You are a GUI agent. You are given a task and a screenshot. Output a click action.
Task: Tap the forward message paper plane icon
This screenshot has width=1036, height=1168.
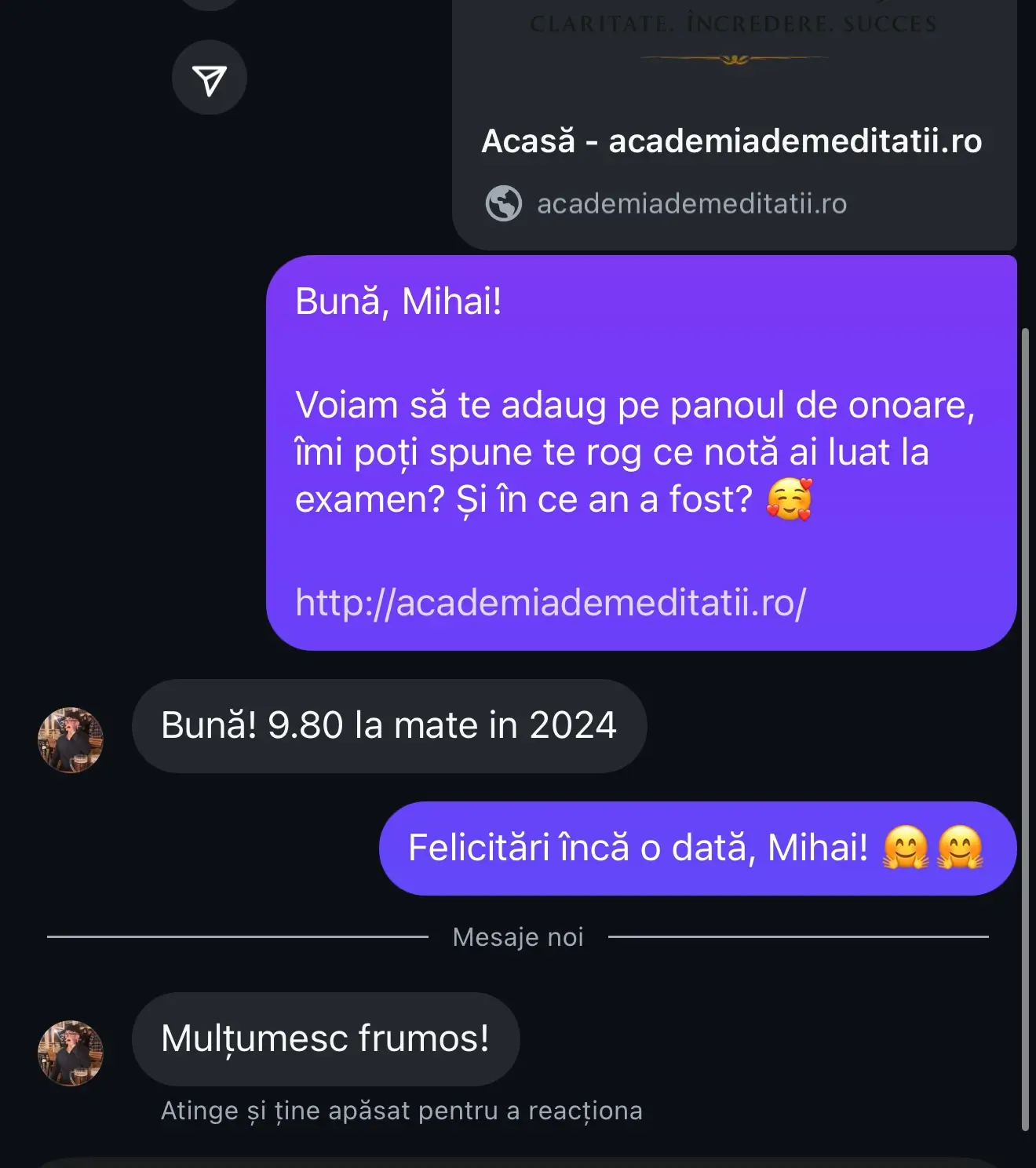pos(210,76)
